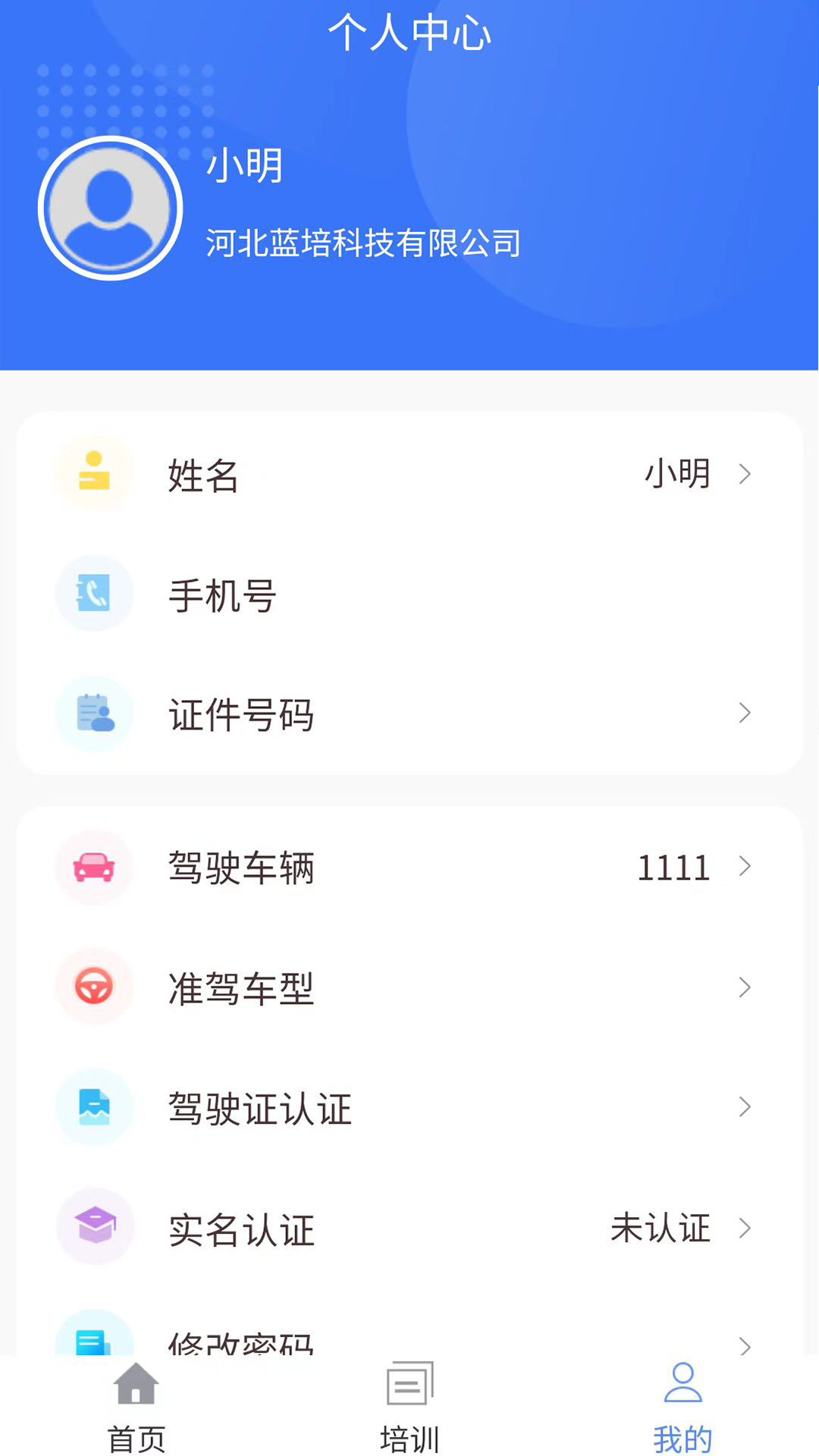The width and height of the screenshot is (819, 1456).
Task: Click the 证件号码 document icon
Action: [94, 714]
